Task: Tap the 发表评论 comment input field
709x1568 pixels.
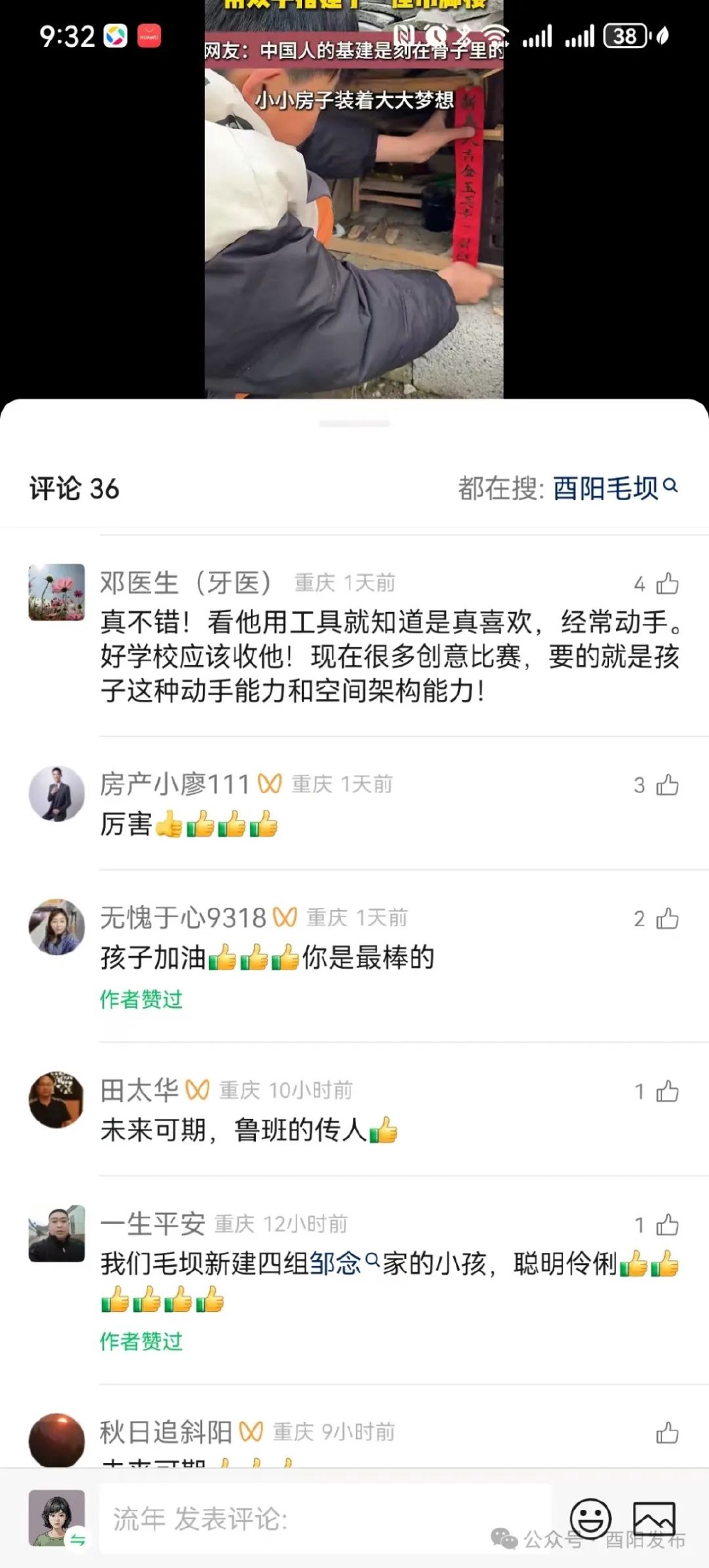Action: pos(325,1518)
